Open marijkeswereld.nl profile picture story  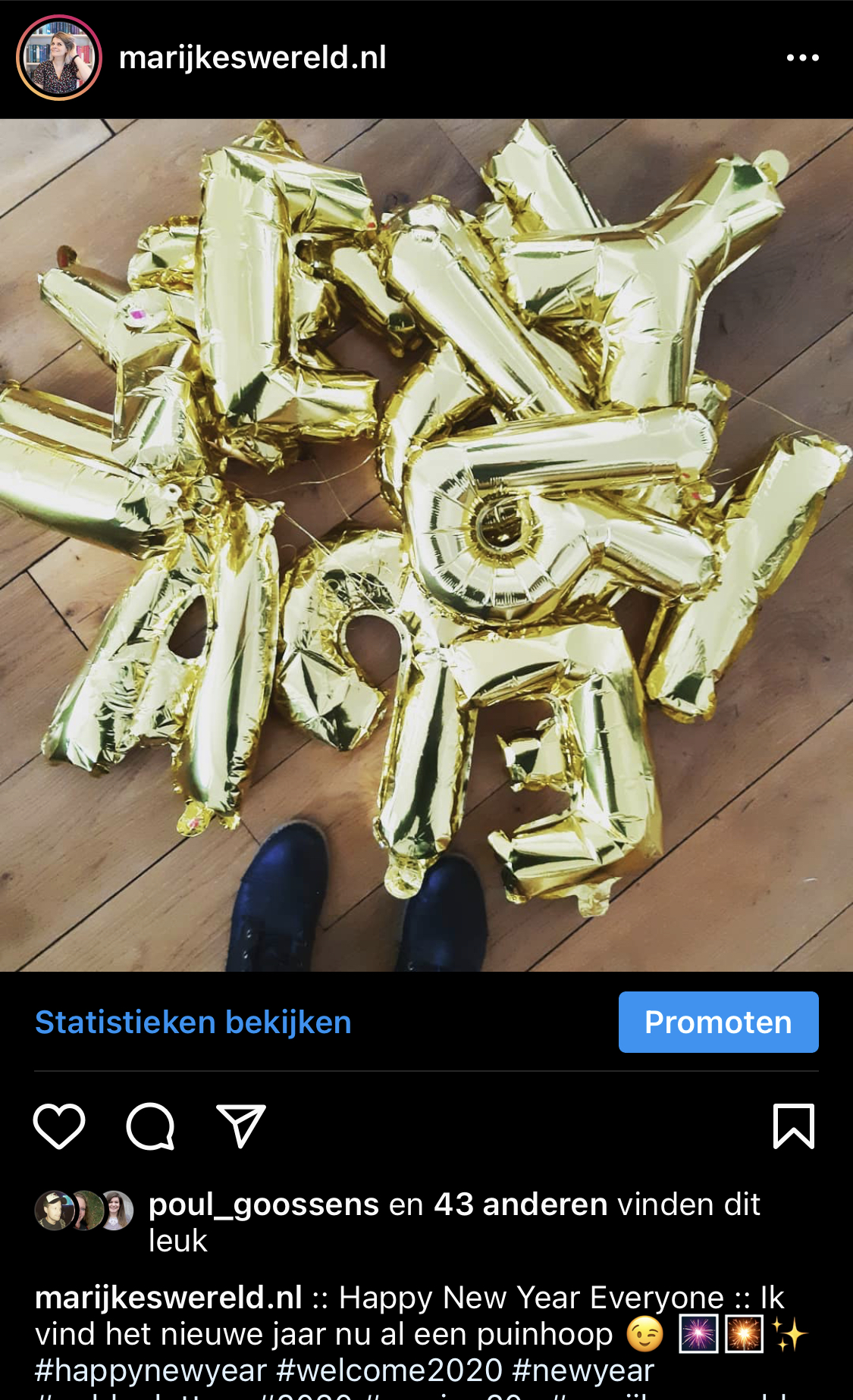[59, 58]
